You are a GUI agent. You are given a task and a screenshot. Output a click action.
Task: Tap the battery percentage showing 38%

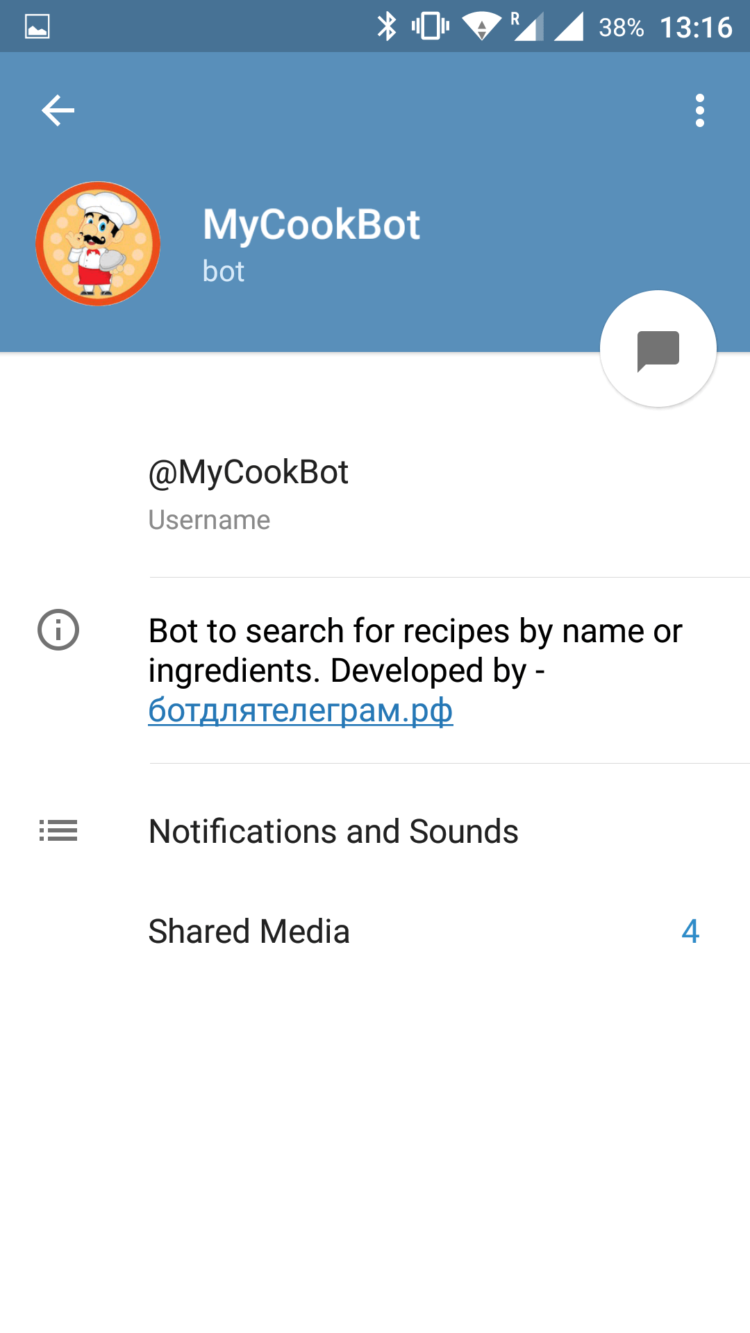[x=619, y=27]
